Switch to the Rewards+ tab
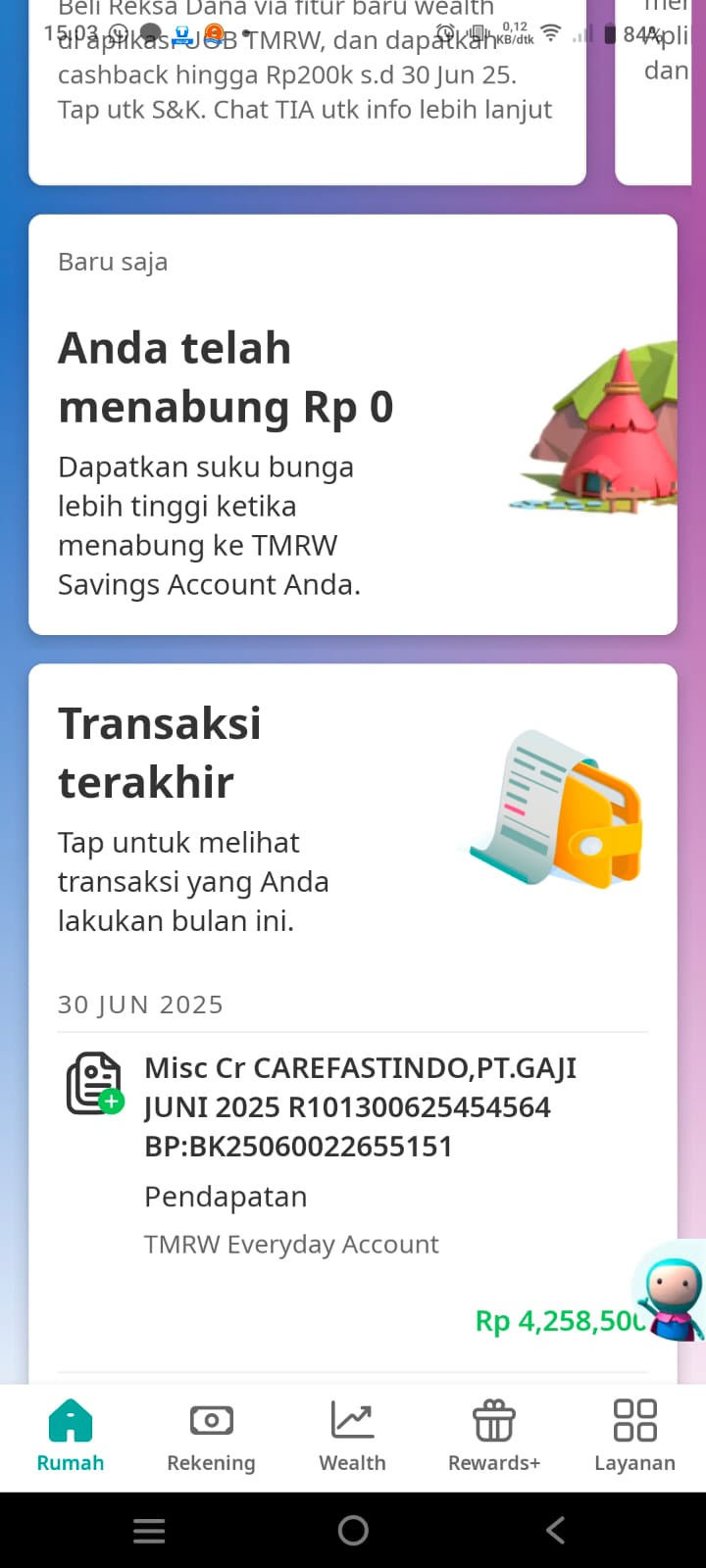Screen dimensions: 706x1568 pos(494,1437)
